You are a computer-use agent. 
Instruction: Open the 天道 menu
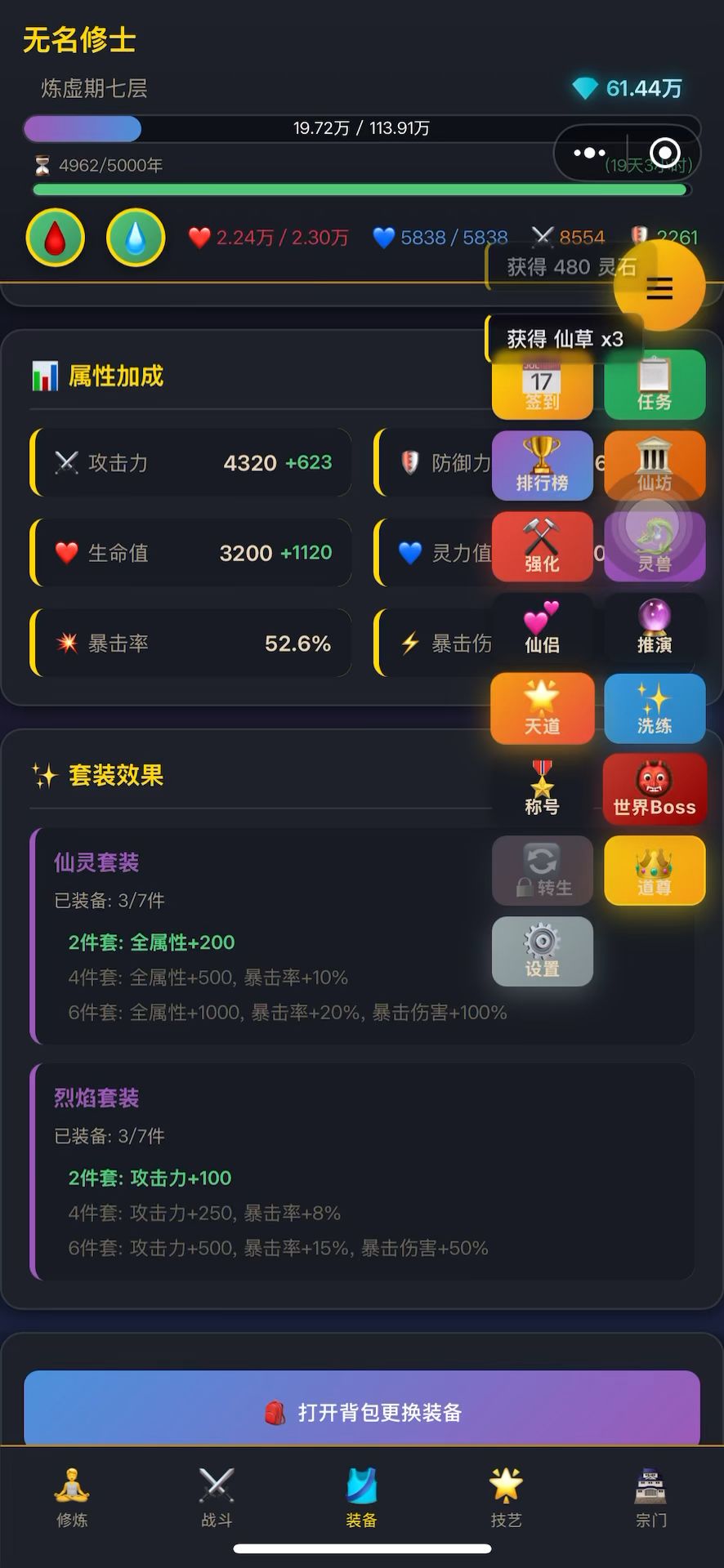[x=543, y=708]
